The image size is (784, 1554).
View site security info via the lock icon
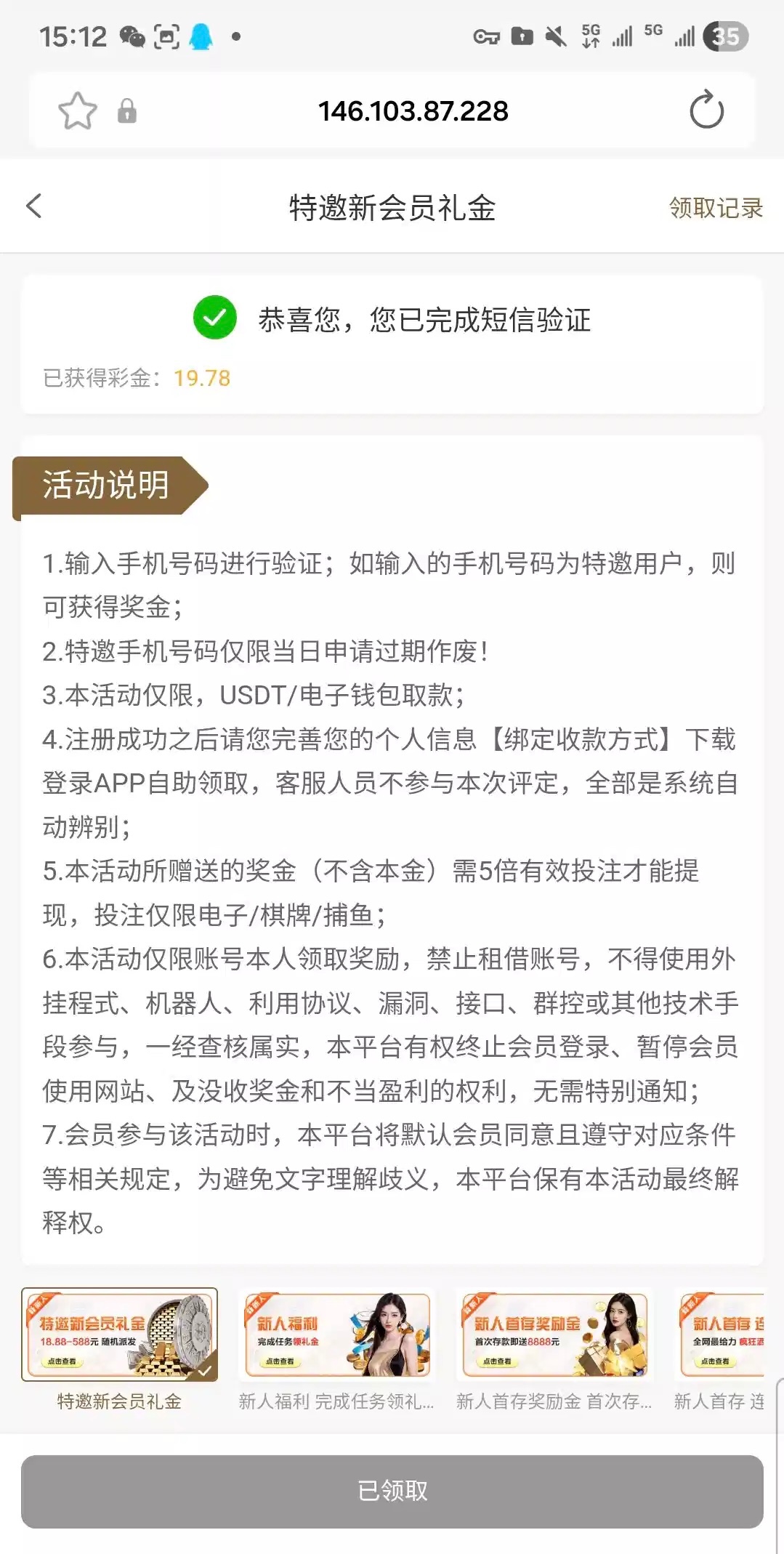[x=127, y=110]
